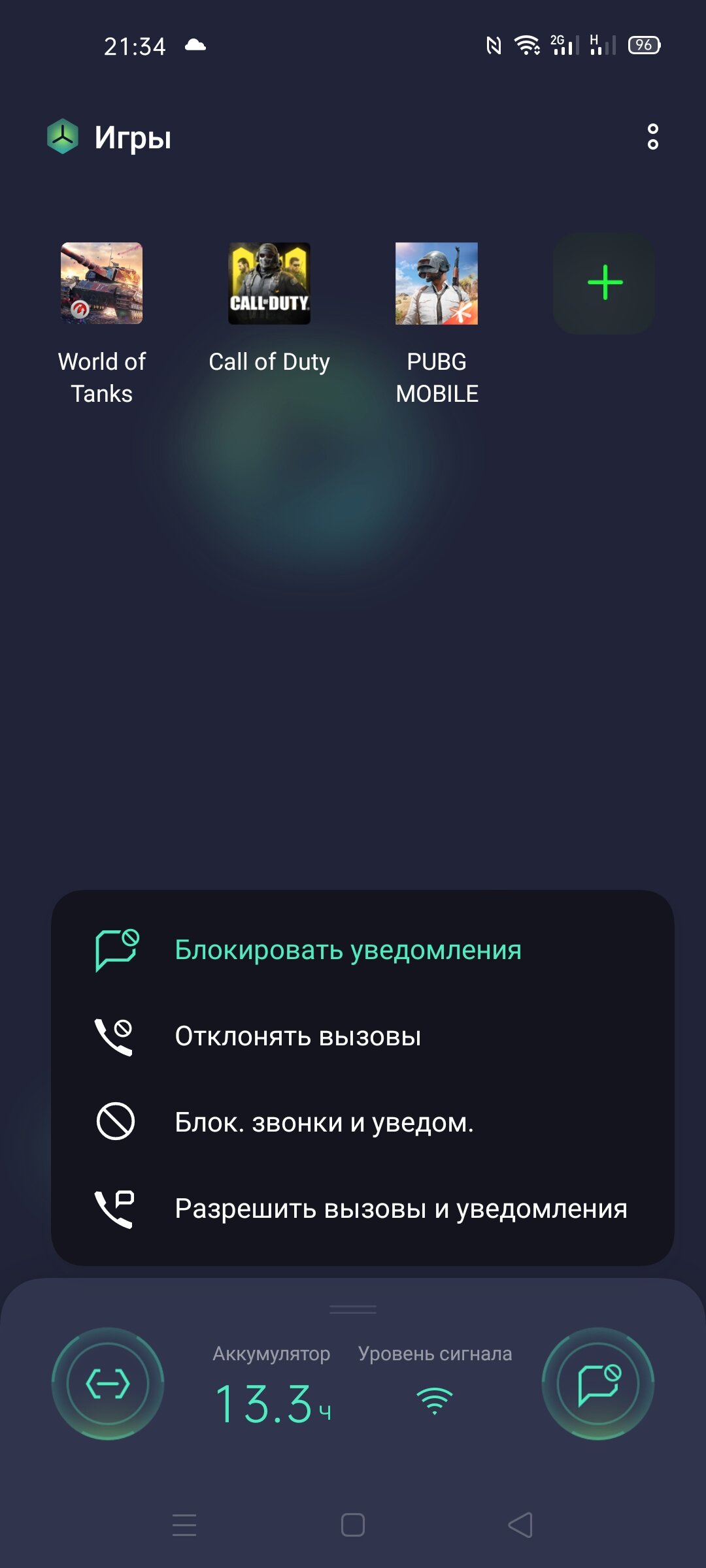Select Блокировать уведомления option
This screenshot has height=1568, width=706.
point(363,950)
